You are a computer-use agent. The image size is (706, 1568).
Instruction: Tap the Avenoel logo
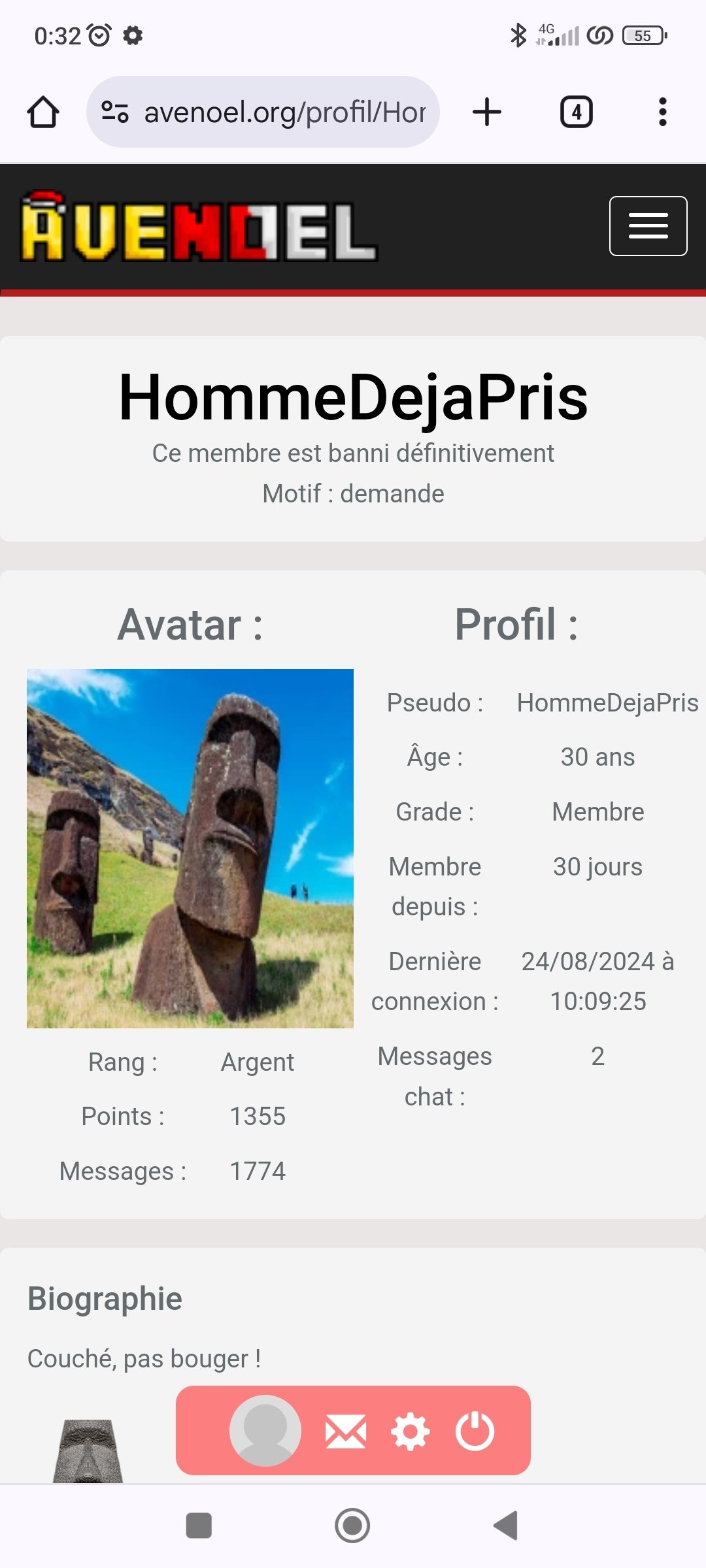pos(199,227)
